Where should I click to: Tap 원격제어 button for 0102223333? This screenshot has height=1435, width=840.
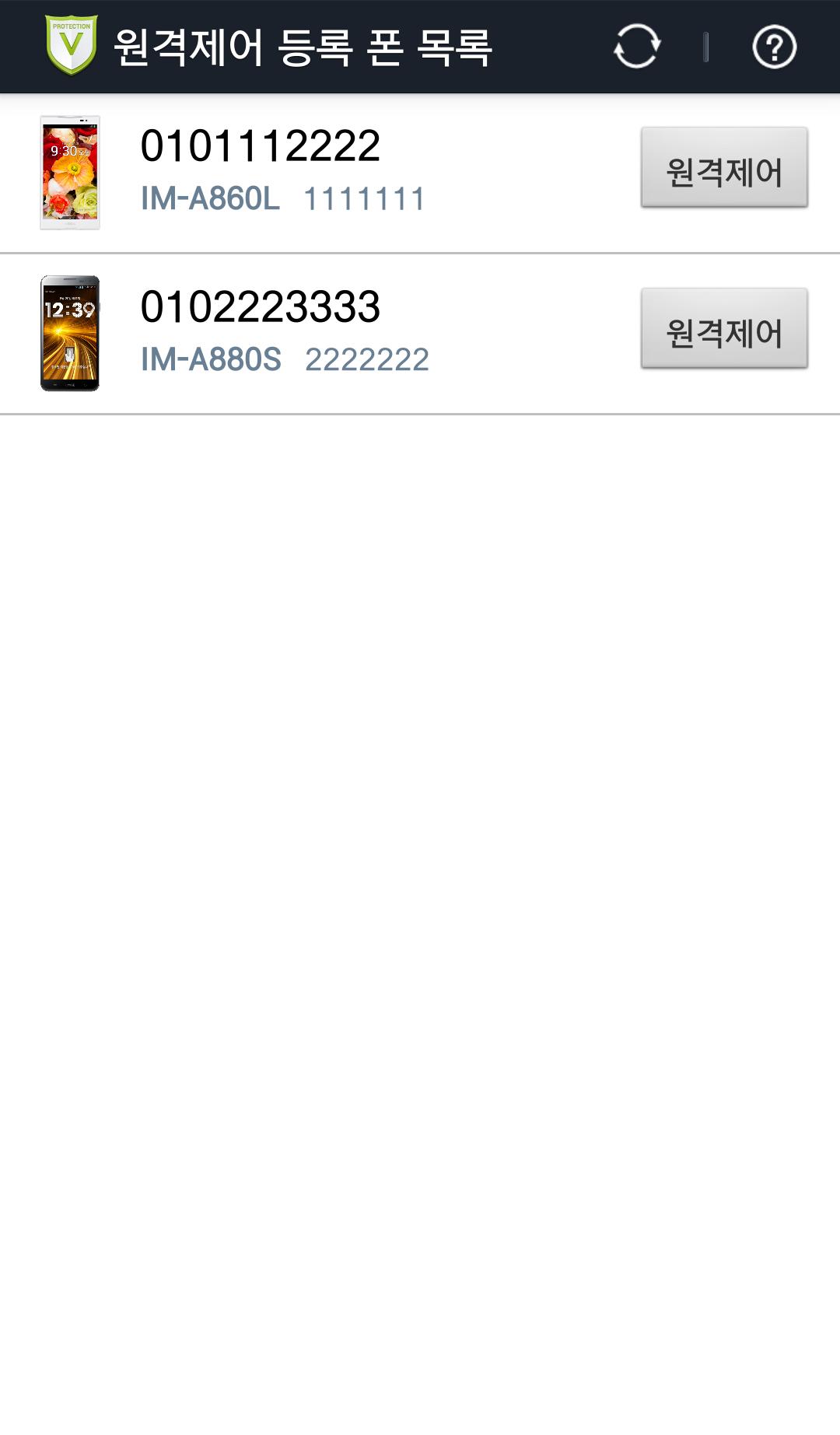click(x=724, y=329)
